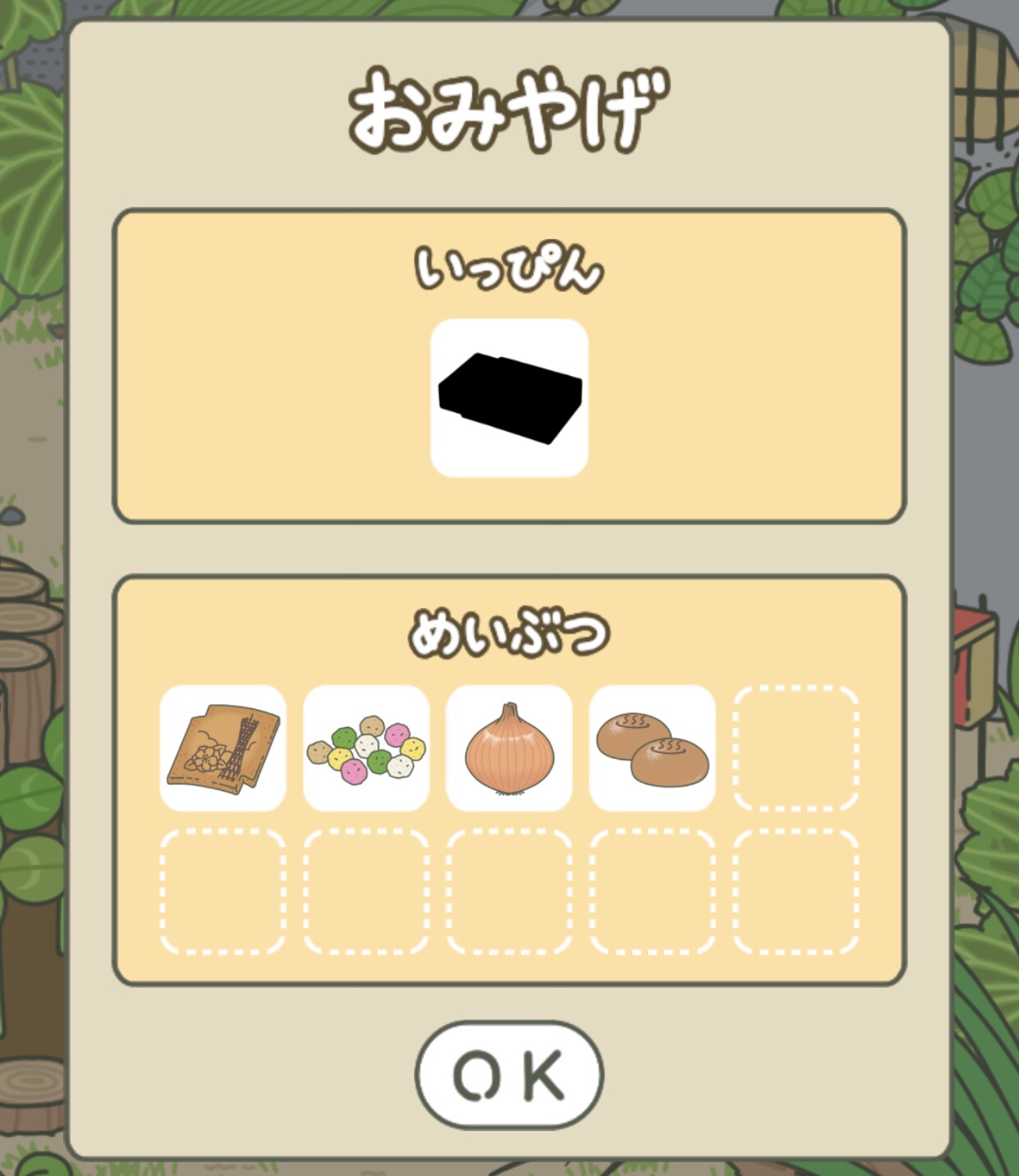1019x1176 pixels.
Task: Open the blacked-out item under いっぴん
Action: (x=509, y=398)
